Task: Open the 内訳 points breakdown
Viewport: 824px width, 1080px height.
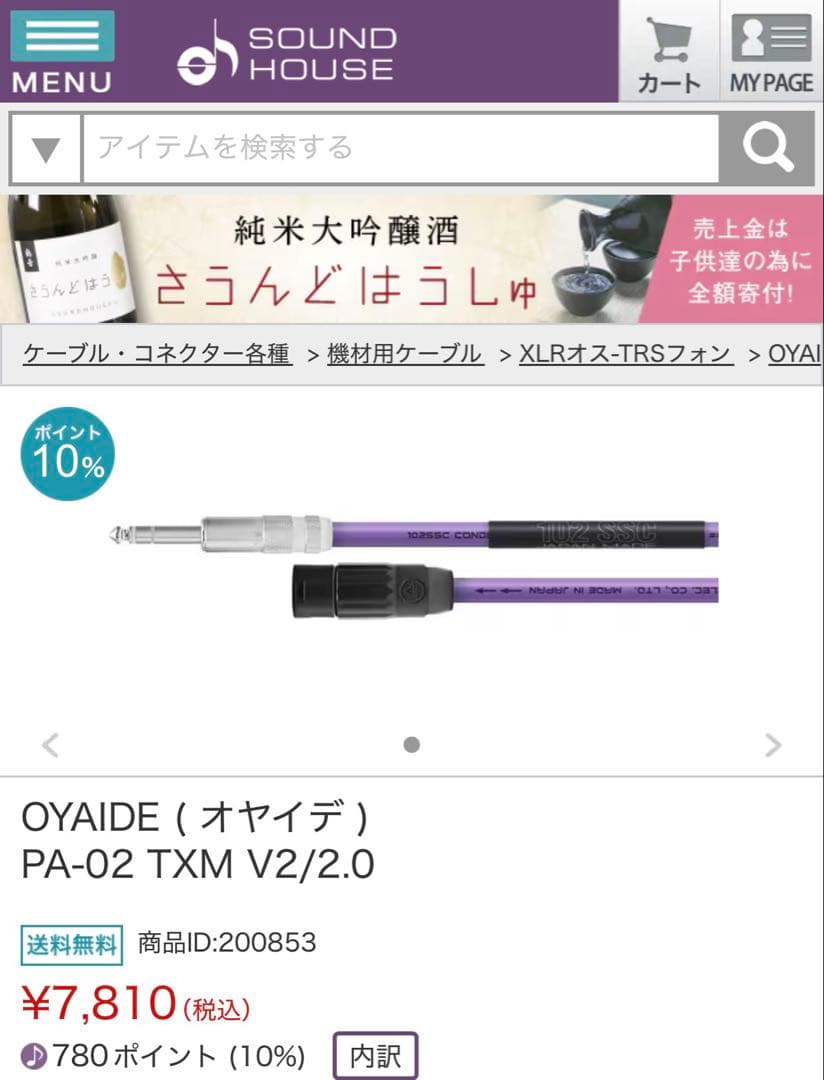Action: 375,1056
